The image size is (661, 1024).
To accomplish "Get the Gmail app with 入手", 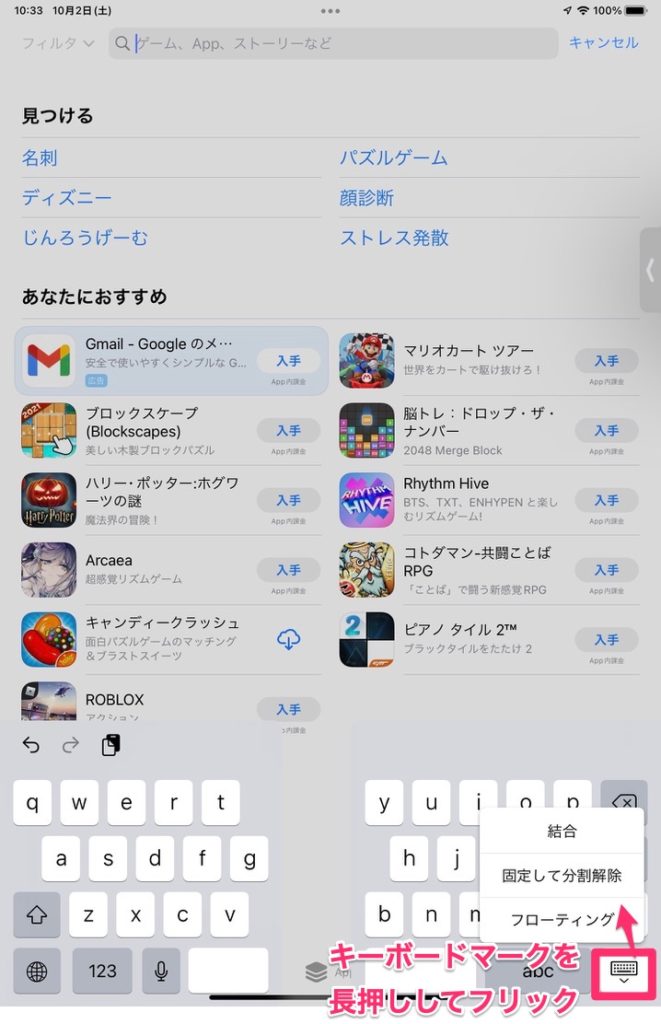I will coord(288,361).
